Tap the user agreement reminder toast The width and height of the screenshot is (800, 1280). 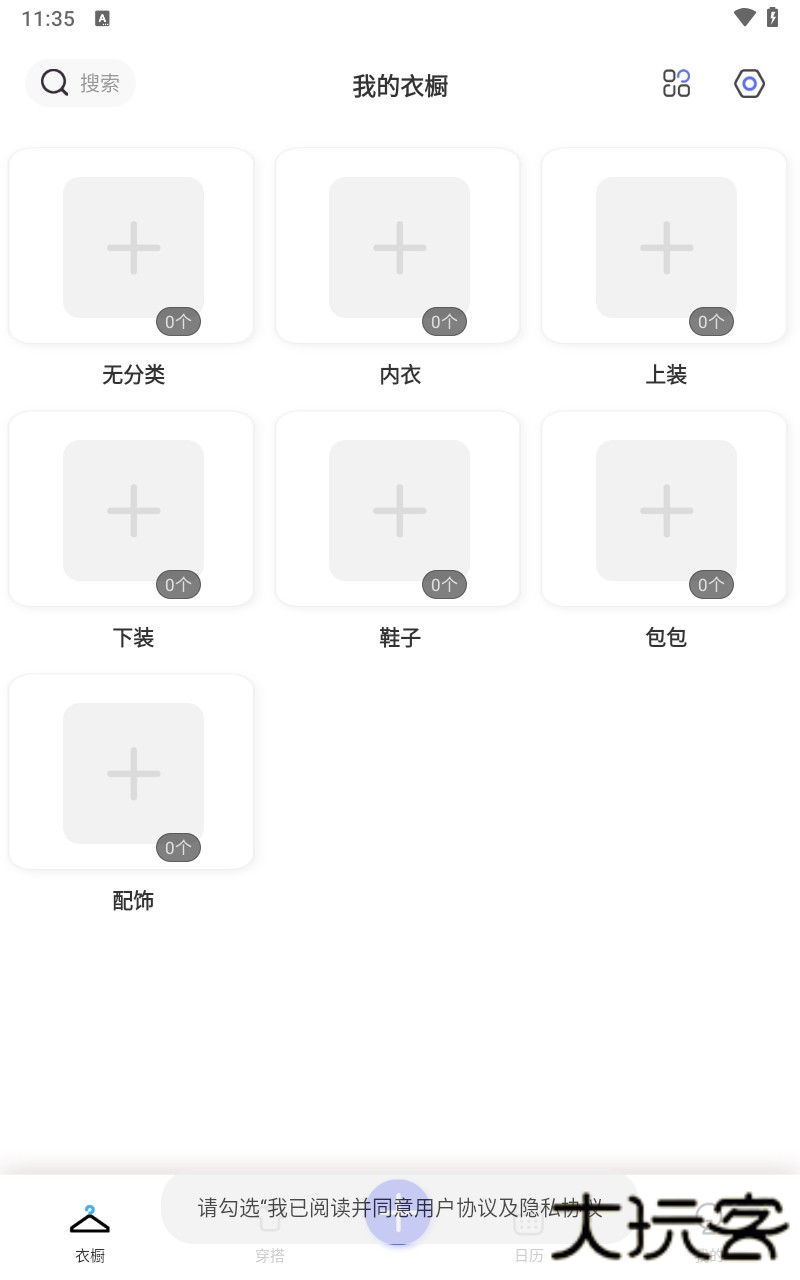[399, 1207]
